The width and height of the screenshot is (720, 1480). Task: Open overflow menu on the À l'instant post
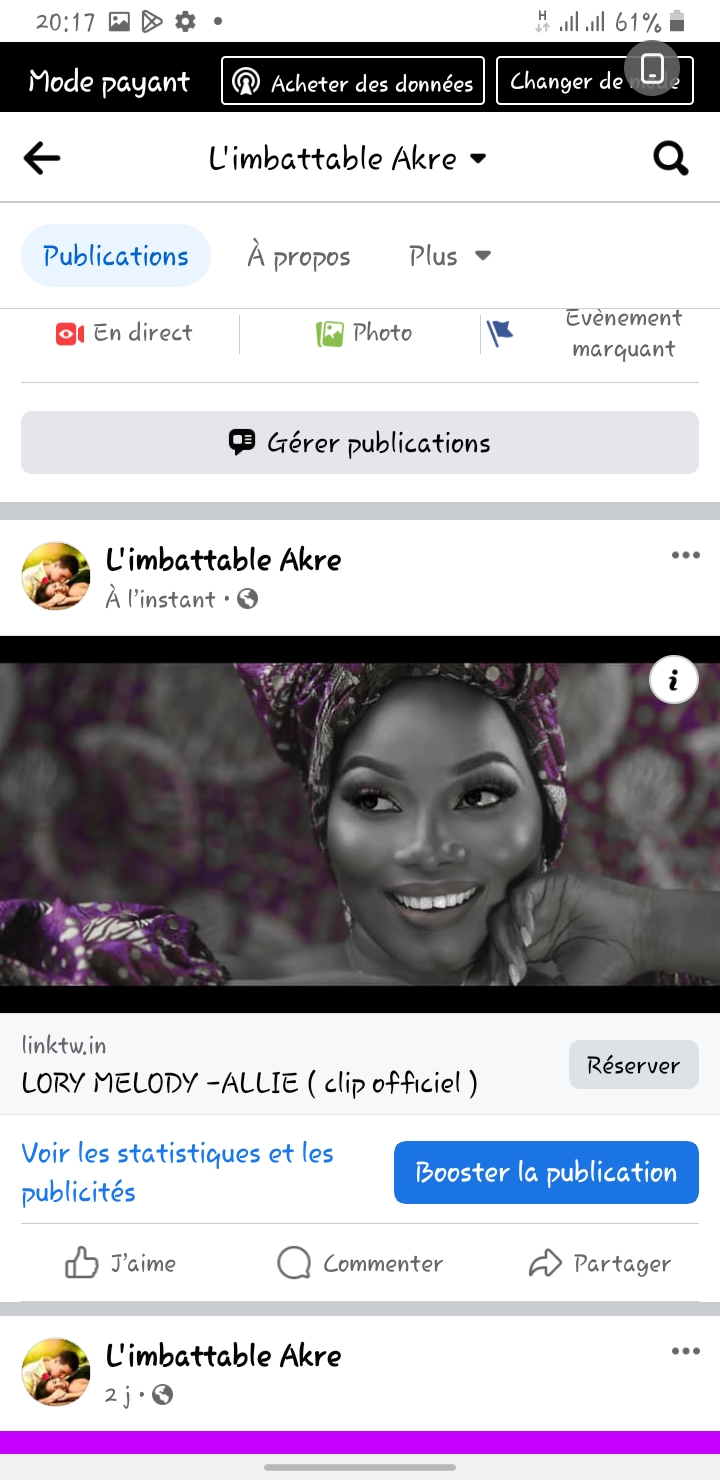(x=685, y=556)
